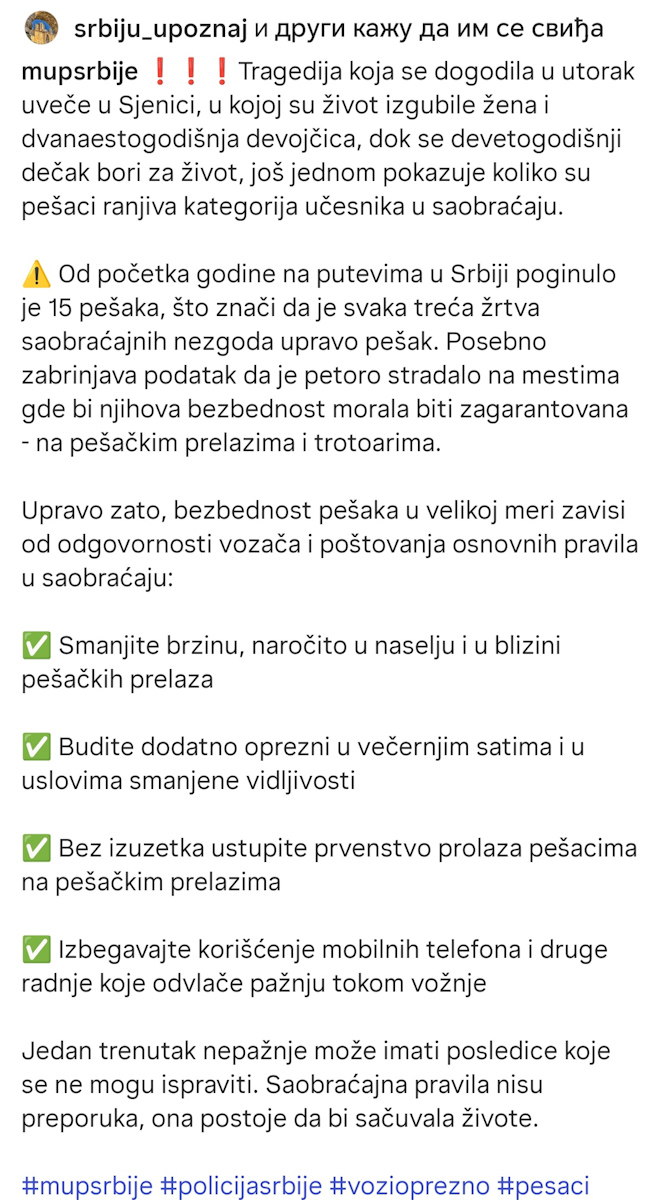Open the #policijasrbije hashtag
The height and width of the screenshot is (1200, 663).
pos(241,1185)
